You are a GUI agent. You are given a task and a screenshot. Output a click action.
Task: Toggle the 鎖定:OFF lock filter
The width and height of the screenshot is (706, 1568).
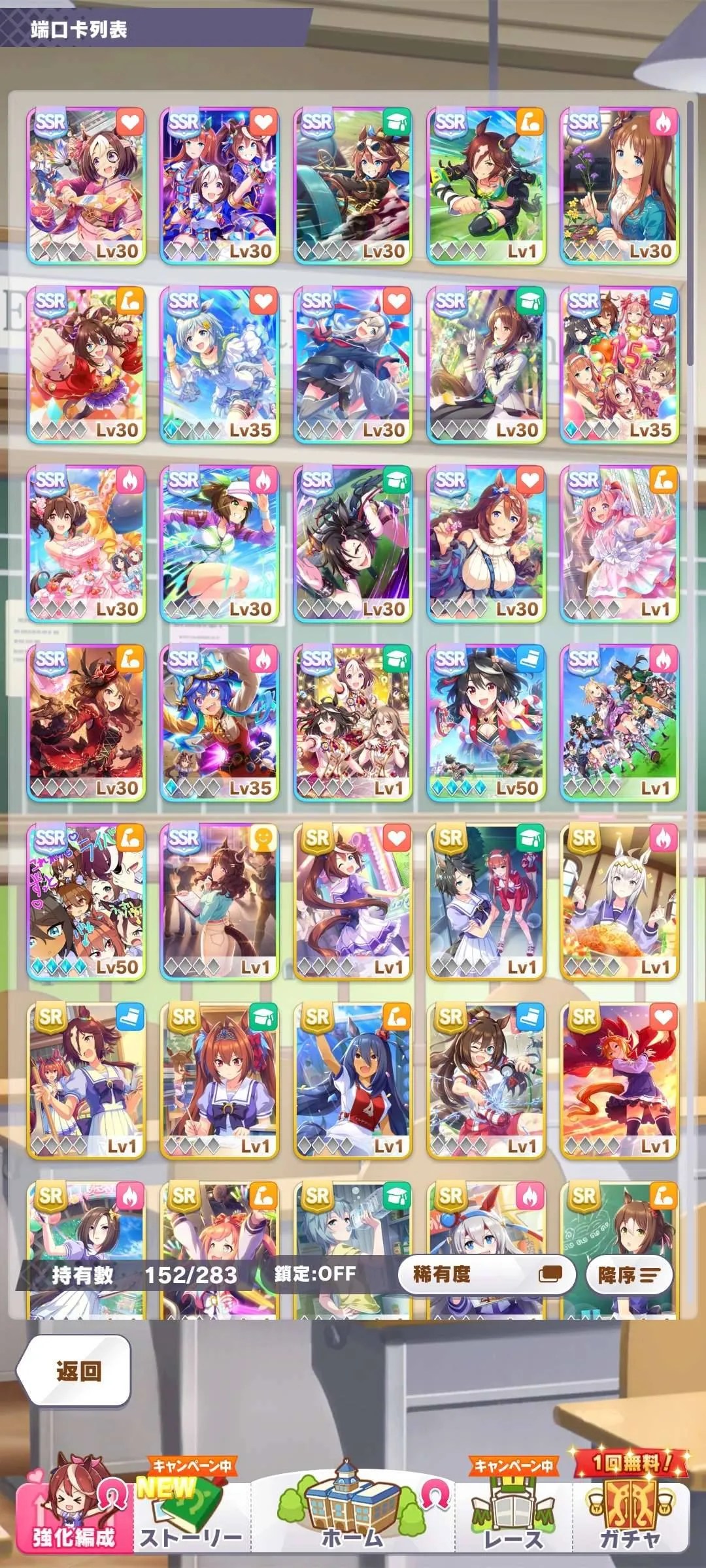(315, 1273)
